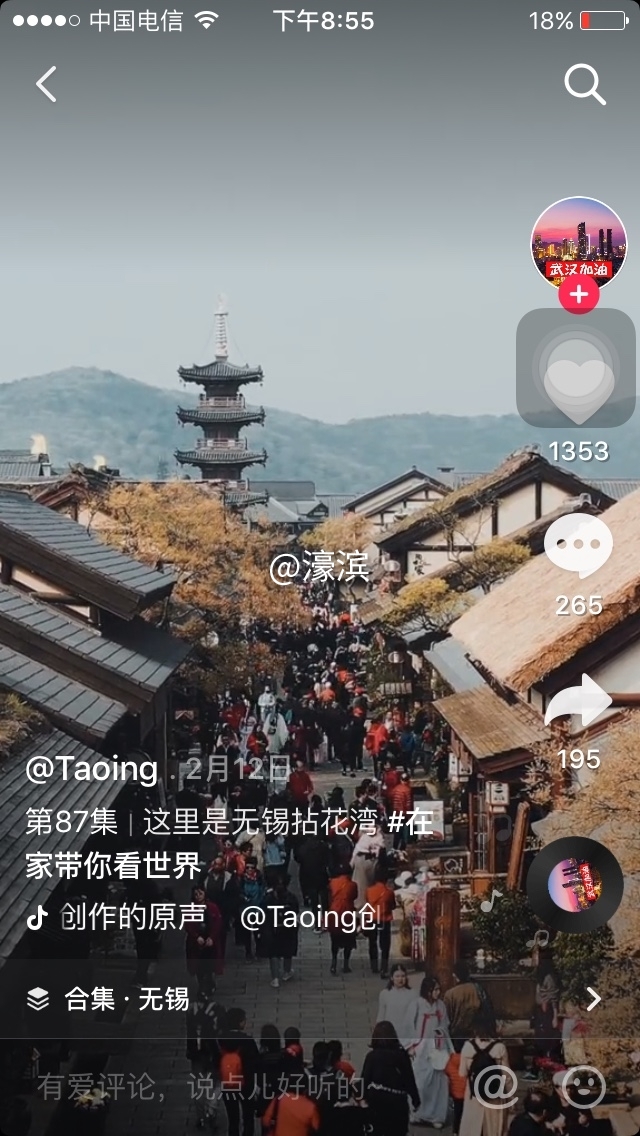Open the spinning music disc
Image resolution: width=640 pixels, height=1136 pixels.
point(575,884)
